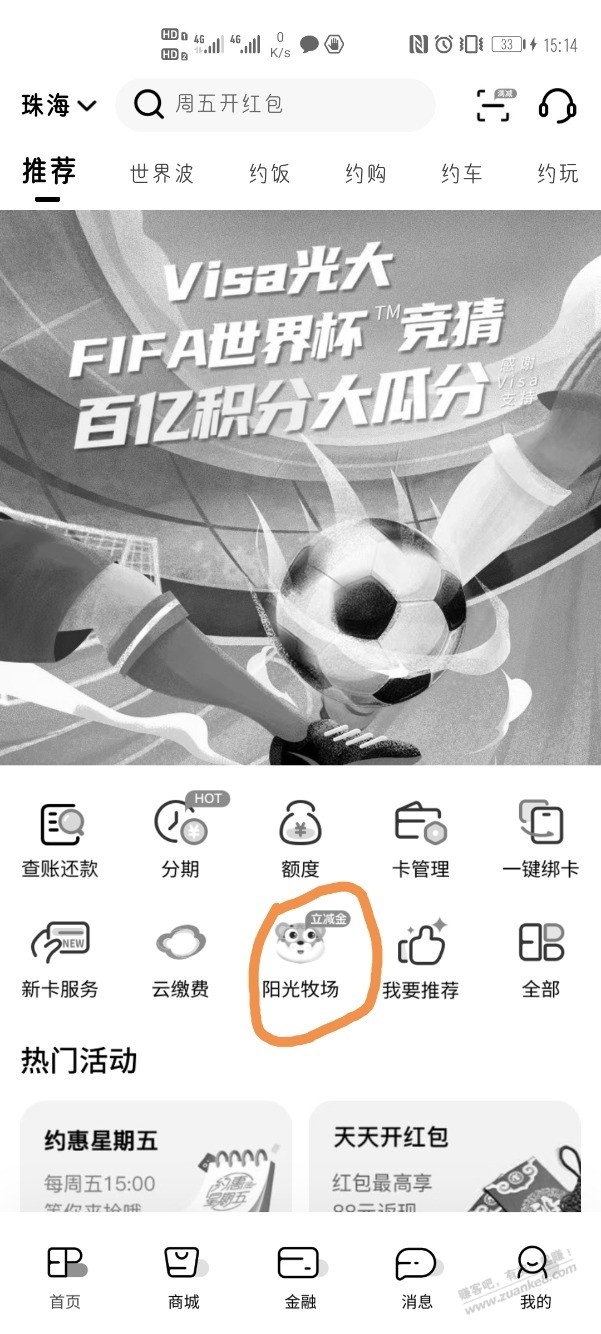This screenshot has height=1334, width=601.
Task: Open the 珠海 city dropdown
Action: [58, 105]
